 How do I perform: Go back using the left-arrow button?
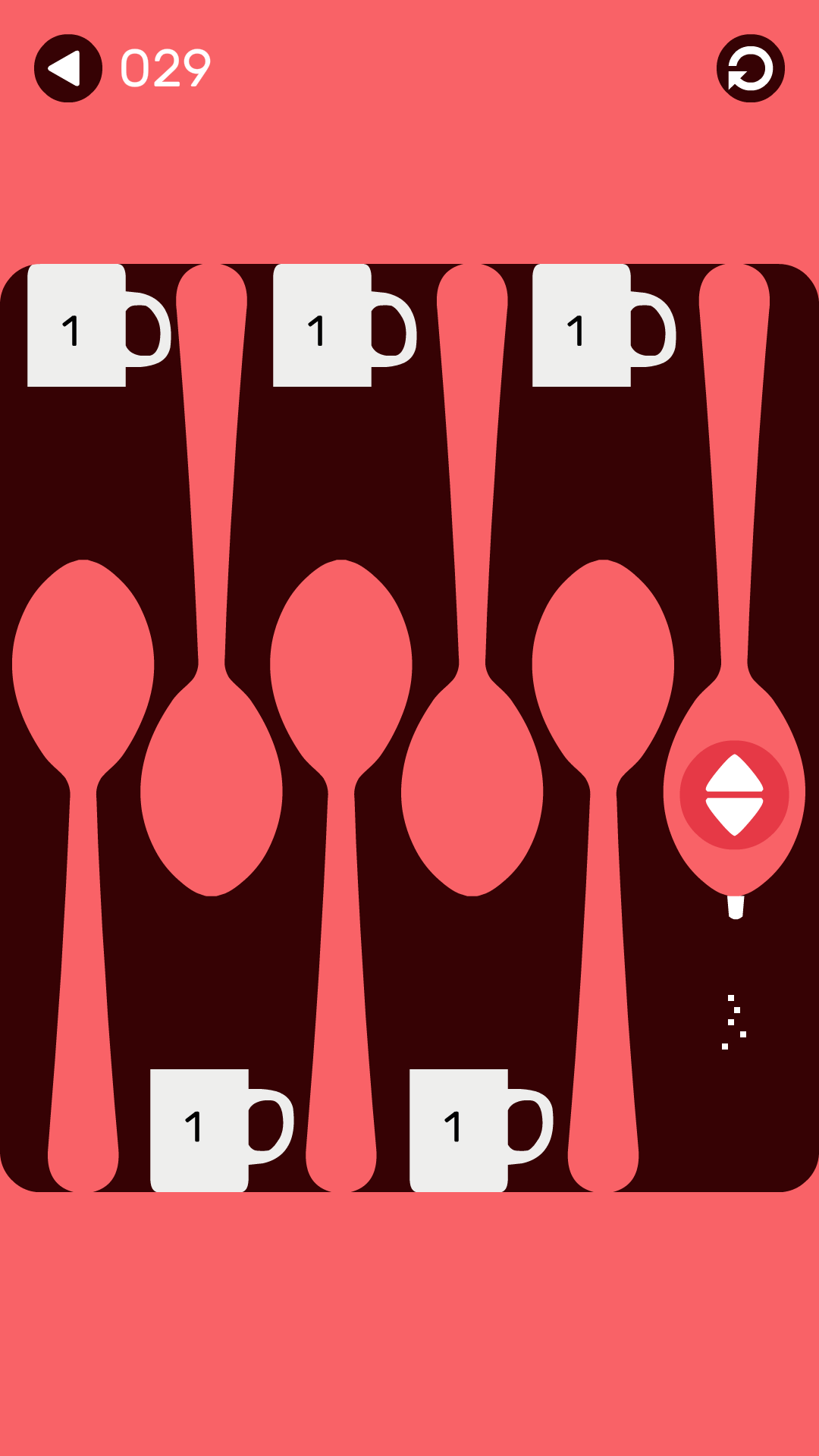[x=68, y=68]
